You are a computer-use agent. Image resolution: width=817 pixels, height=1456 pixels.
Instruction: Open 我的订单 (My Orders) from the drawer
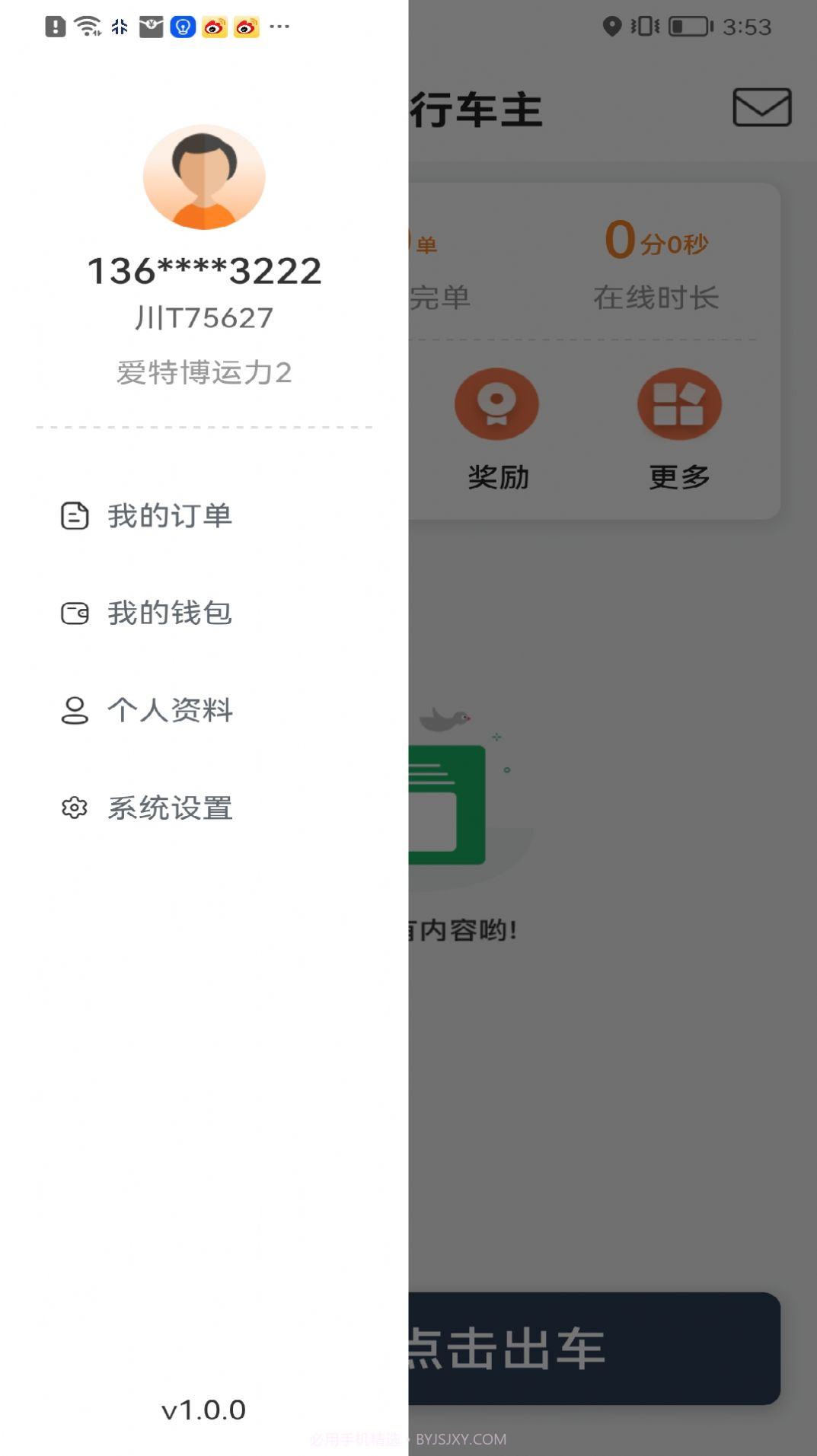(171, 515)
